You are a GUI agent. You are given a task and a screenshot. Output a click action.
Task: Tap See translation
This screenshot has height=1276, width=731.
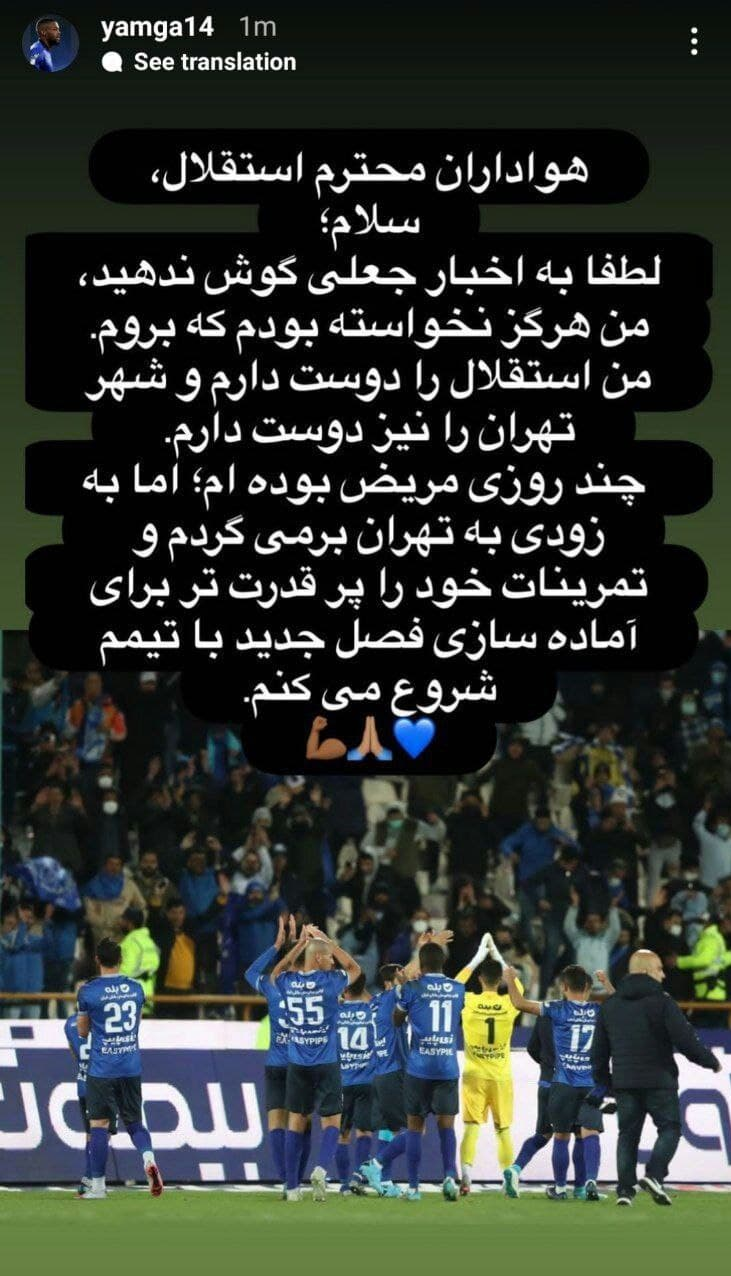tap(214, 62)
